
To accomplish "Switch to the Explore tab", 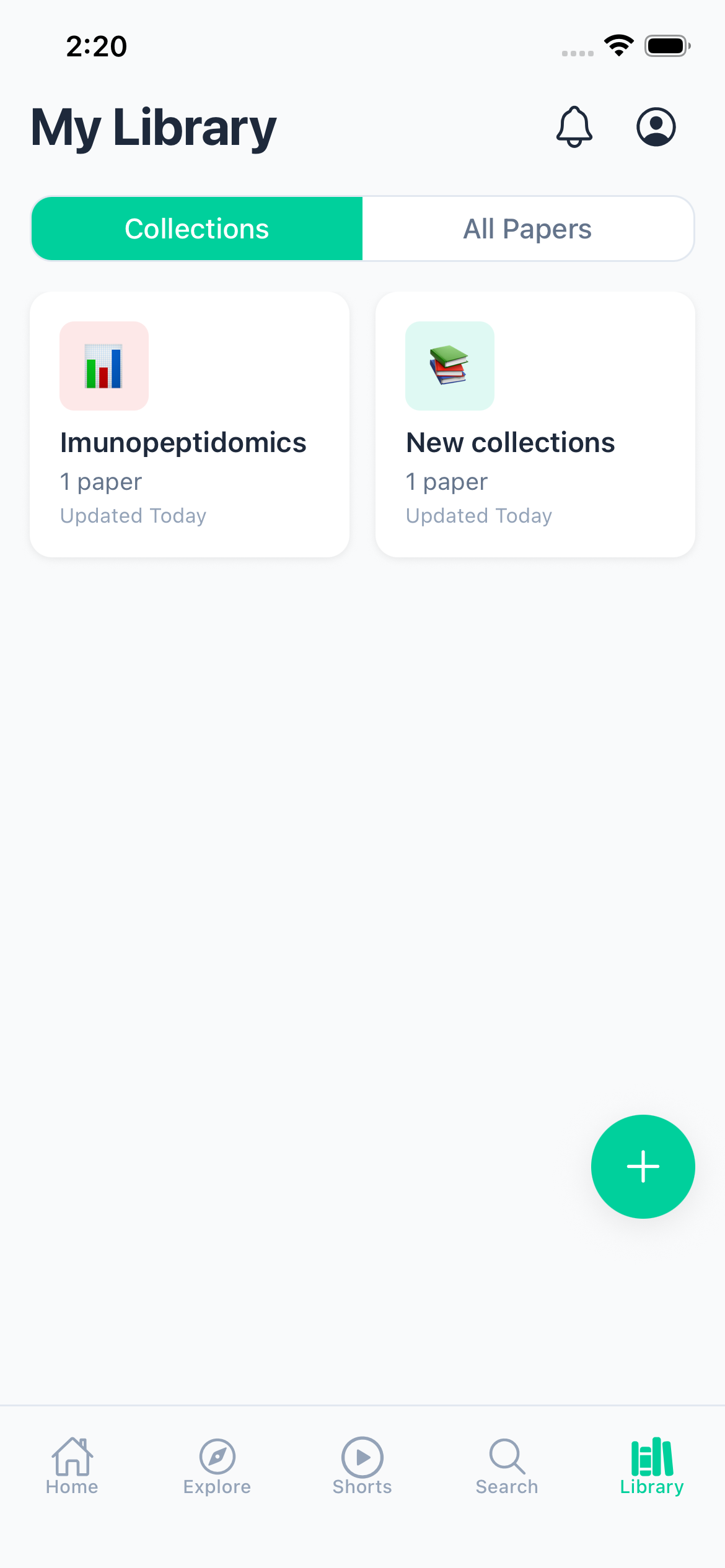I will [217, 1466].
